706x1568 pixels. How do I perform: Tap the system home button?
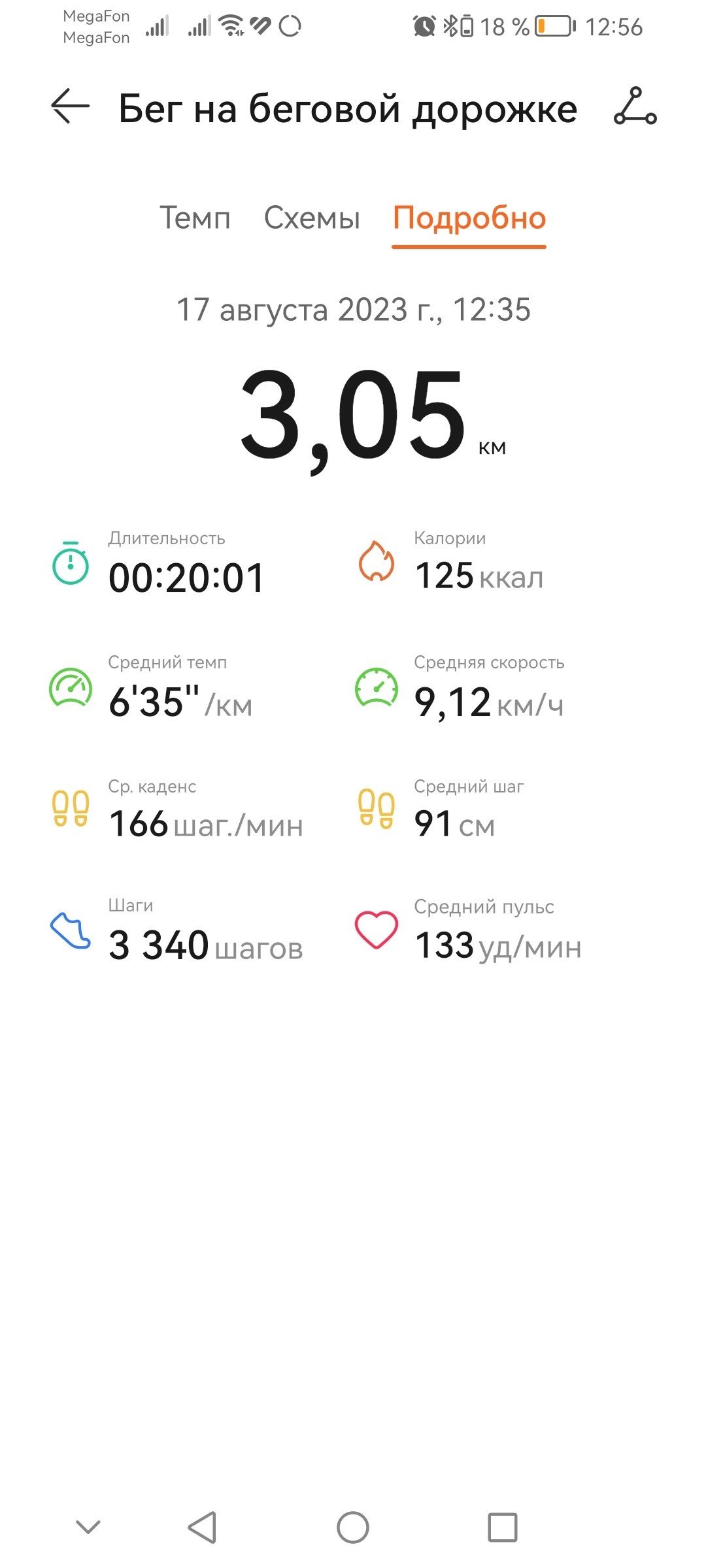(353, 1527)
